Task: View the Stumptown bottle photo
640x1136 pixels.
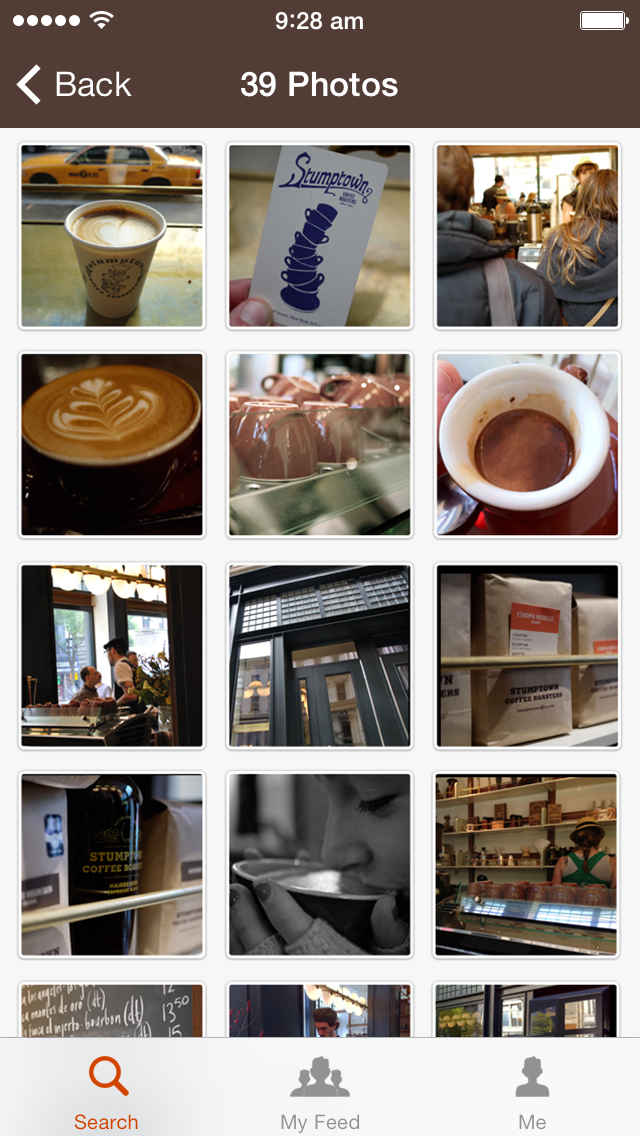Action: pyautogui.click(x=112, y=864)
